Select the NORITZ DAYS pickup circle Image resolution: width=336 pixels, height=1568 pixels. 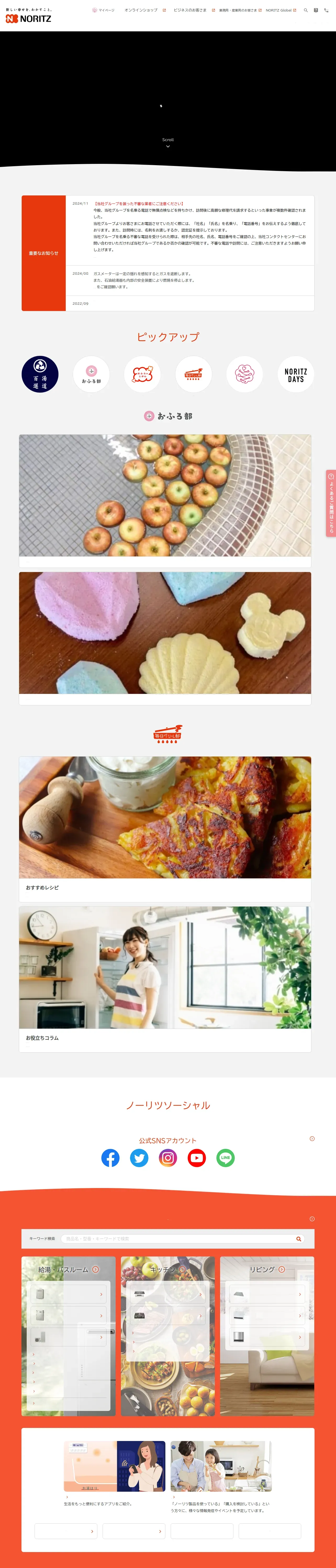pyautogui.click(x=296, y=374)
